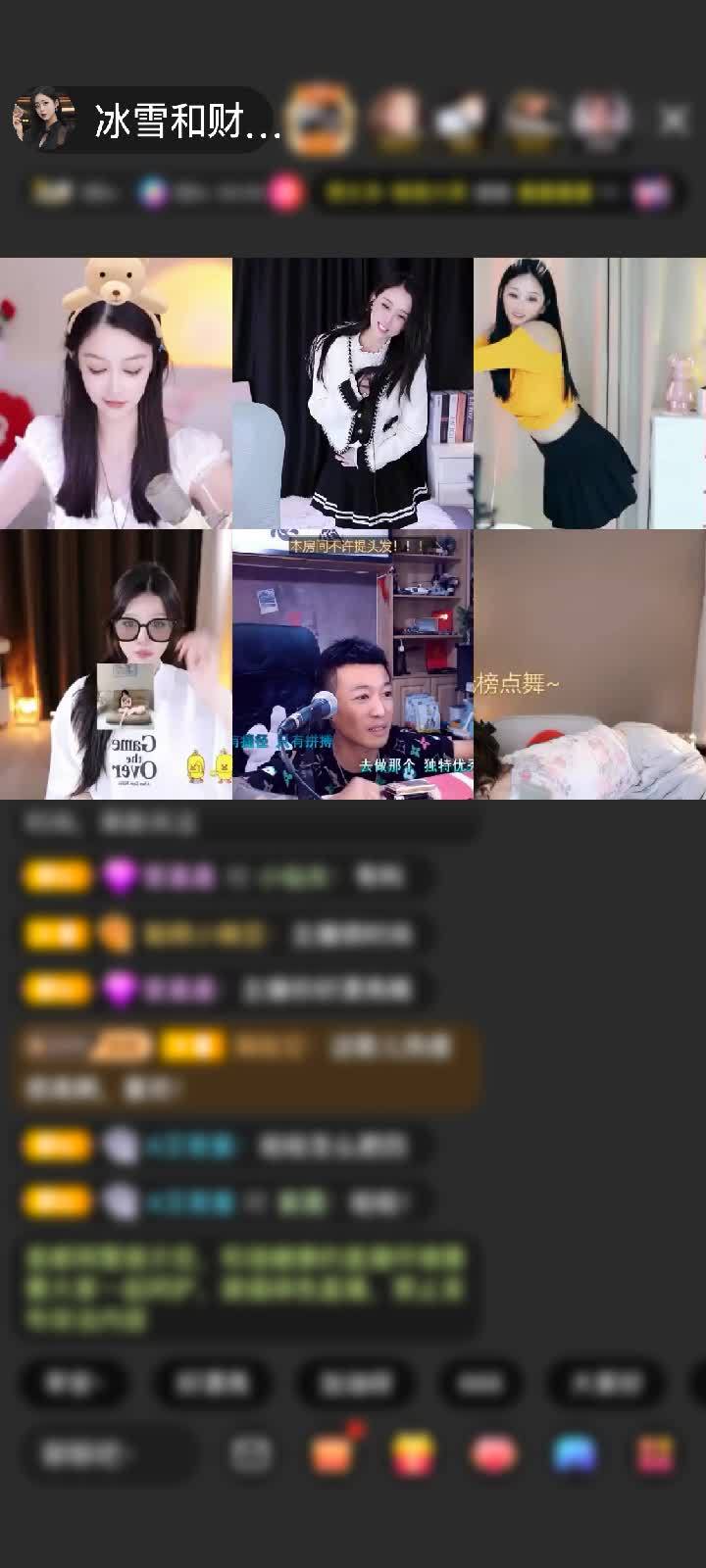
Task: Open the man with microphone's video
Action: (x=353, y=664)
